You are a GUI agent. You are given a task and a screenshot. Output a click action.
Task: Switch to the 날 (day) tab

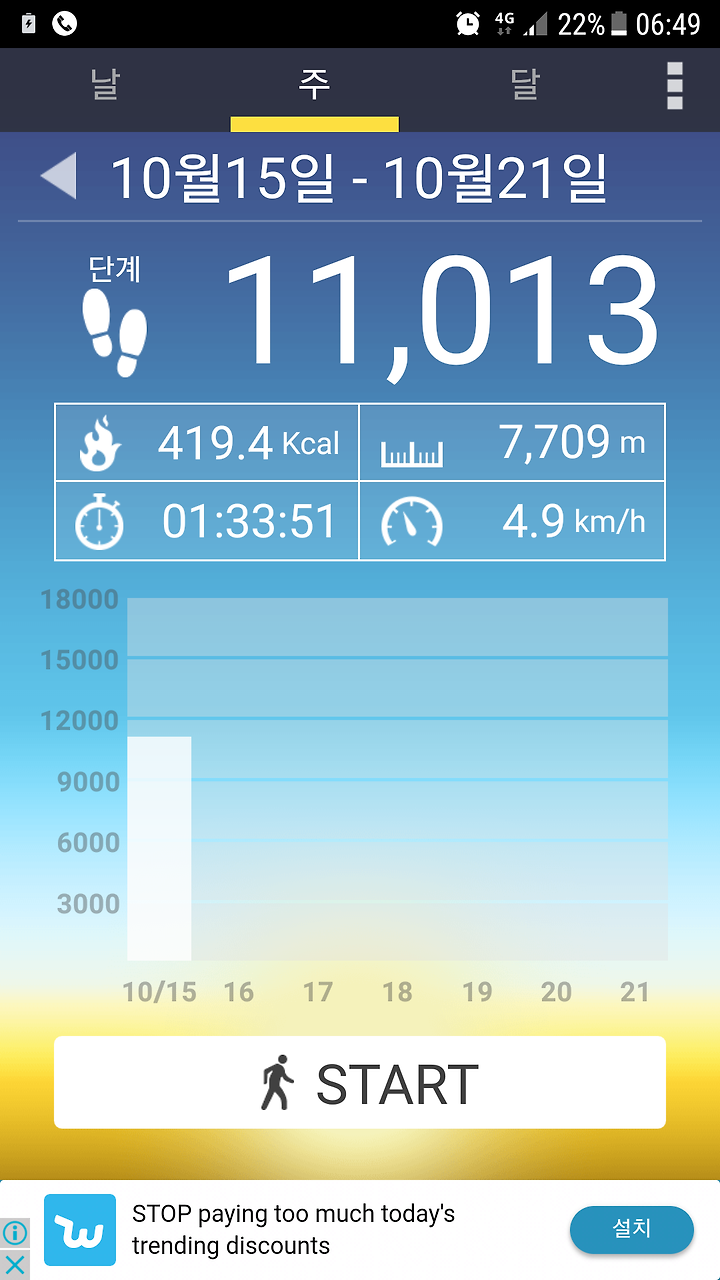pos(105,88)
